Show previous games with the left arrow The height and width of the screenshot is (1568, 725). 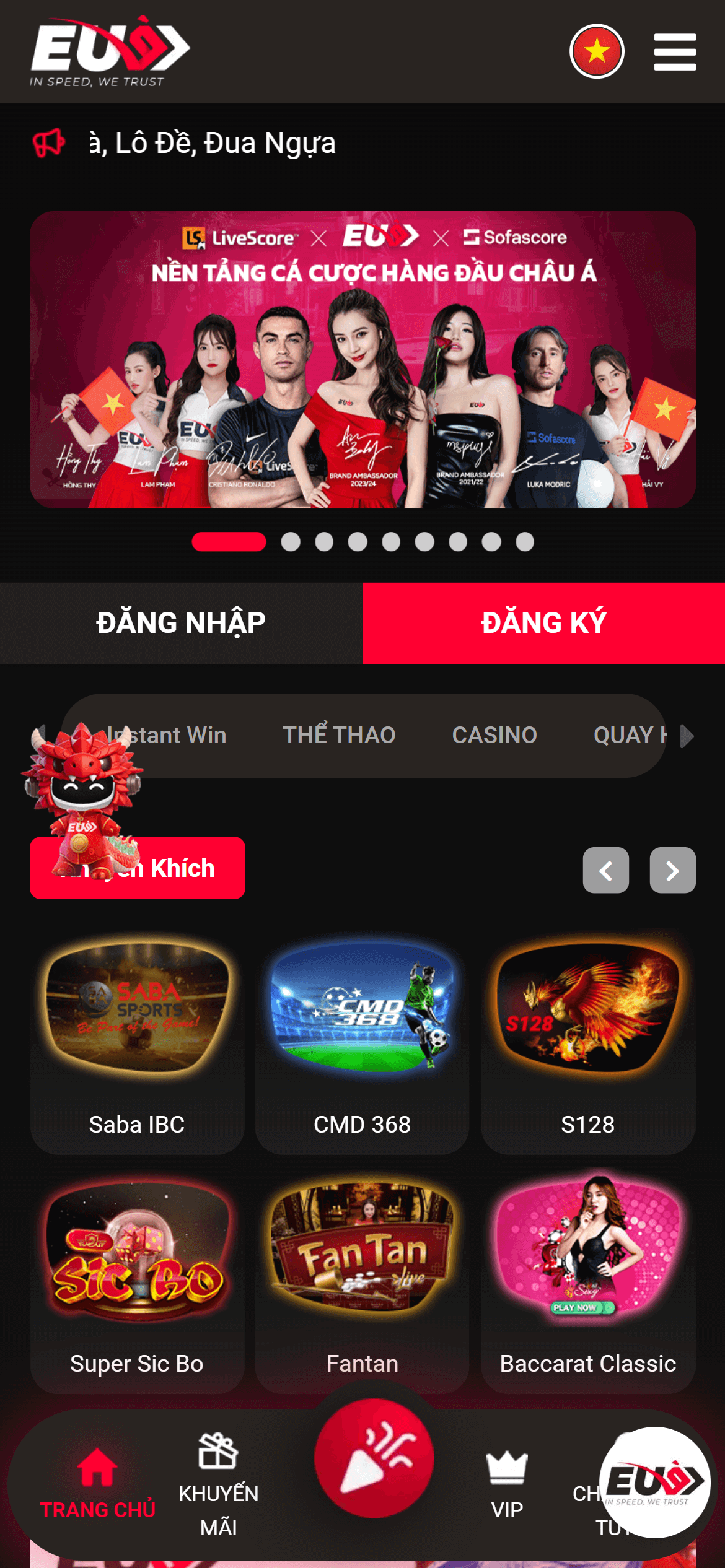tap(605, 870)
